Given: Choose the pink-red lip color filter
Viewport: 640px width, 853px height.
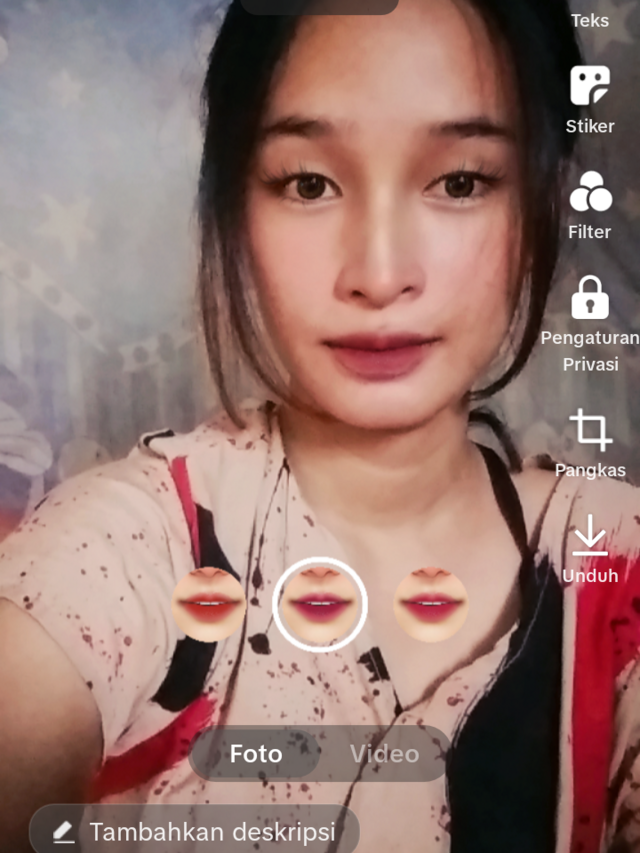Looking at the screenshot, I should [431, 605].
